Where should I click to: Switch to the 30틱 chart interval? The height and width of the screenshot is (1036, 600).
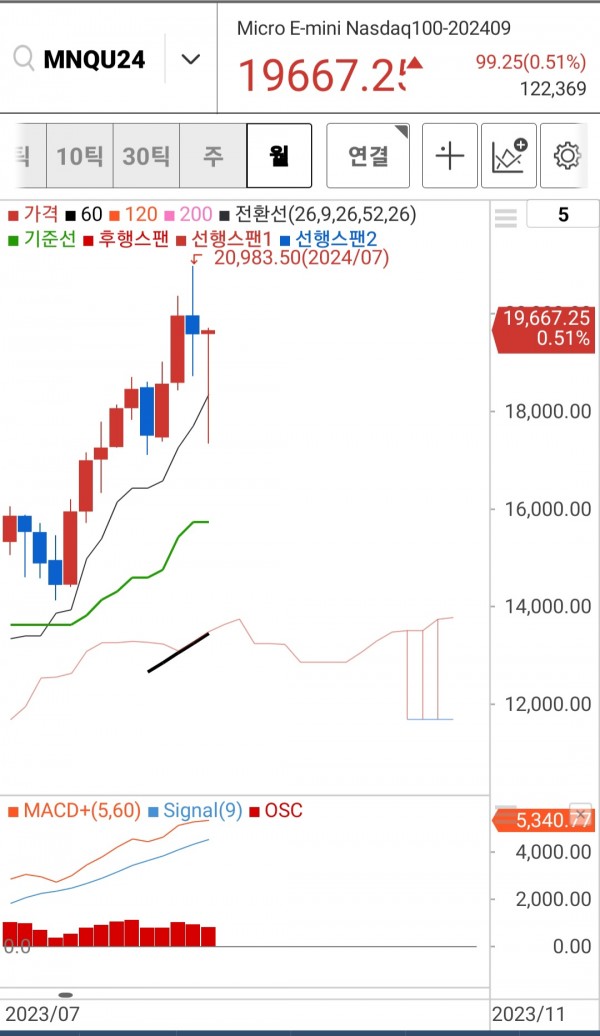pos(146,156)
